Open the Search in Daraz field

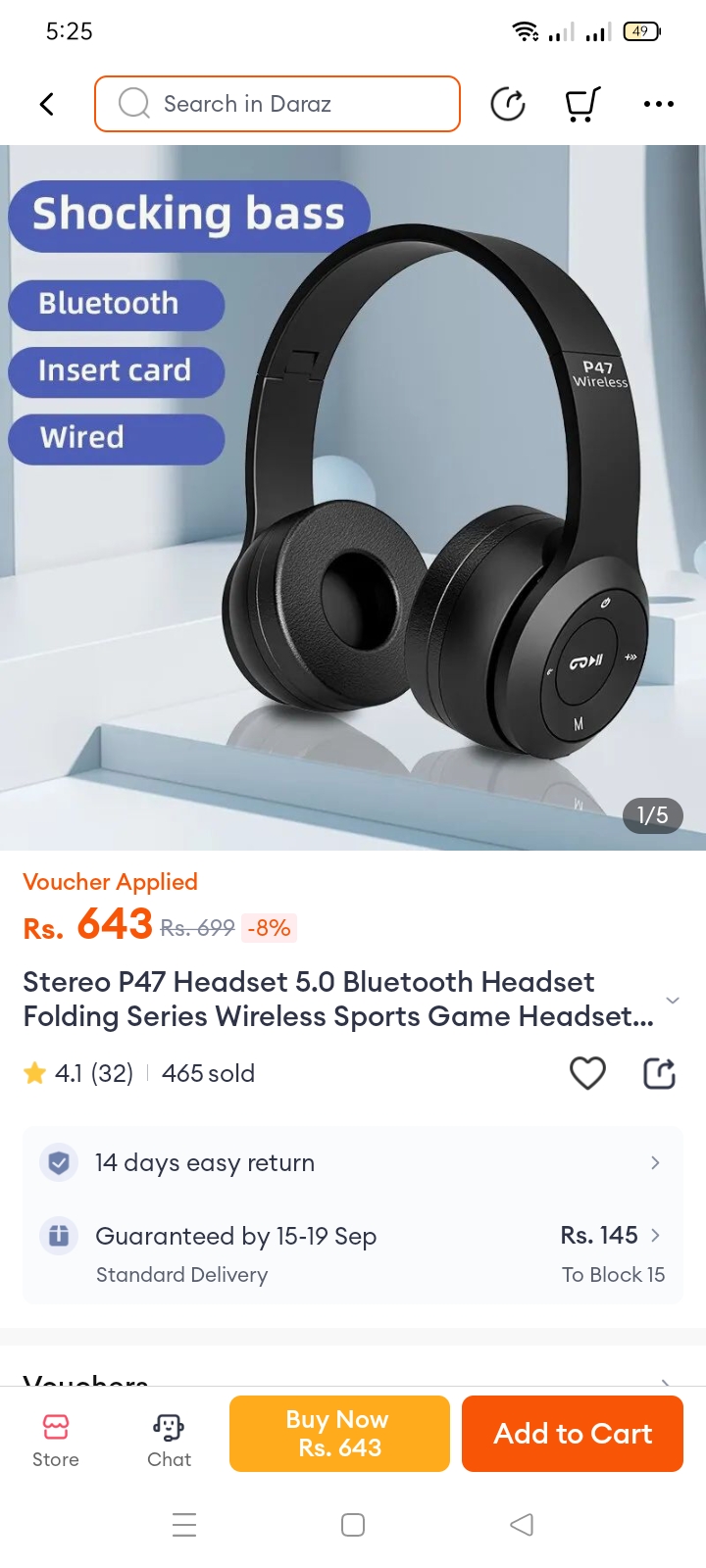click(x=277, y=104)
